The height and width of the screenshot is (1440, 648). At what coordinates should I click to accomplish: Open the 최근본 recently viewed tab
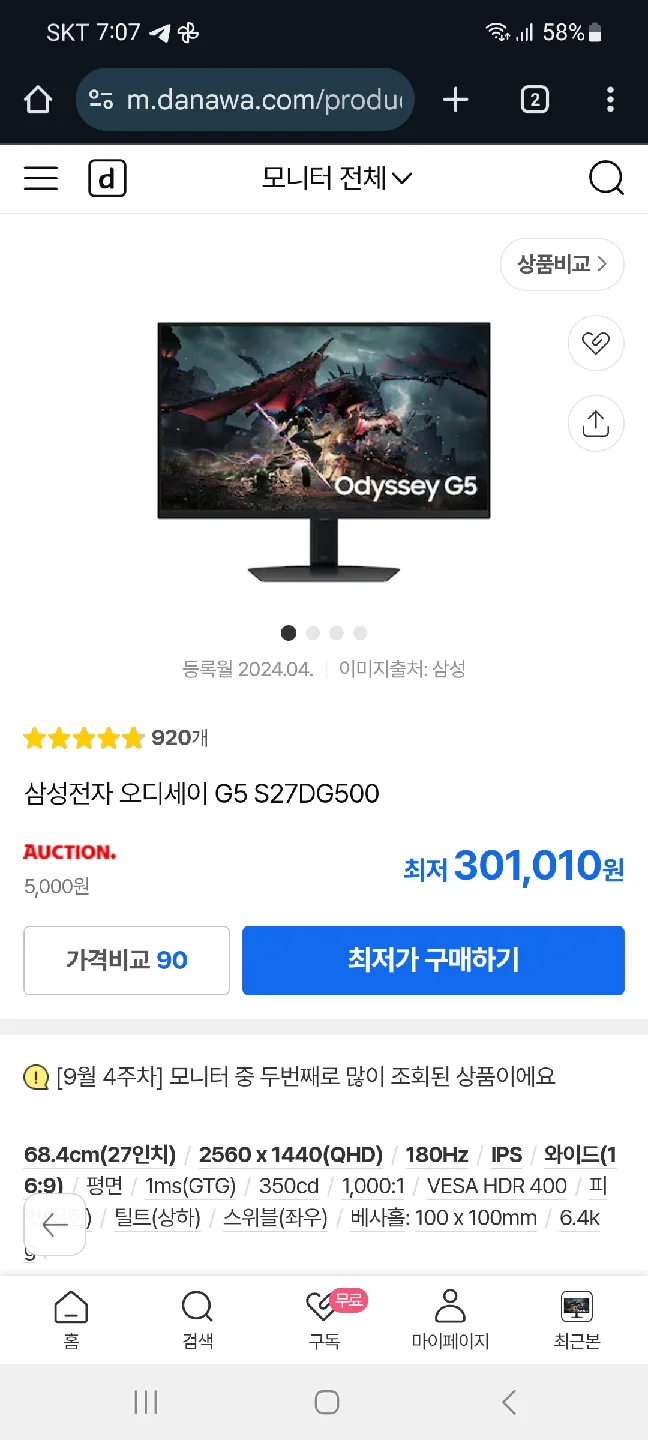tap(577, 1320)
